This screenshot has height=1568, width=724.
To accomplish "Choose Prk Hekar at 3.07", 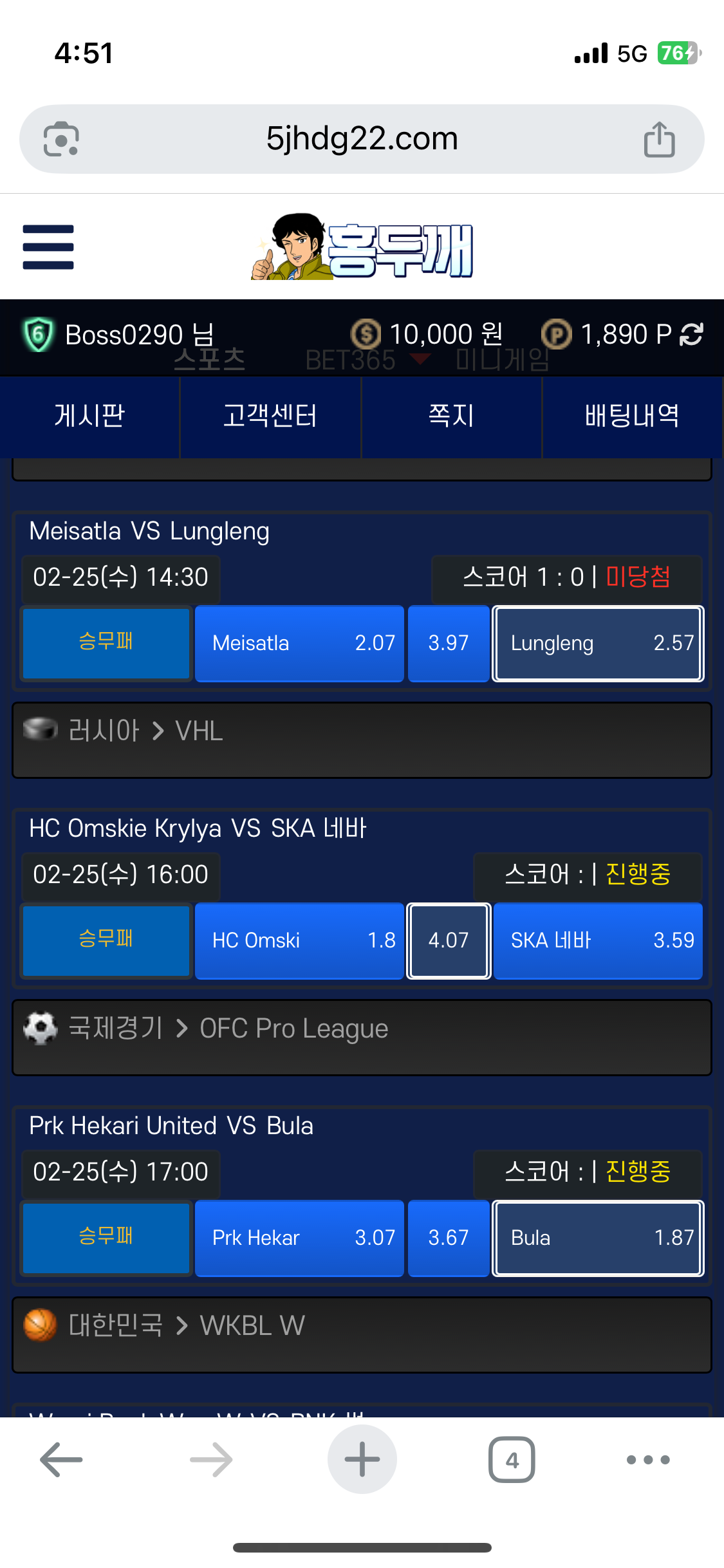I will click(x=299, y=1238).
